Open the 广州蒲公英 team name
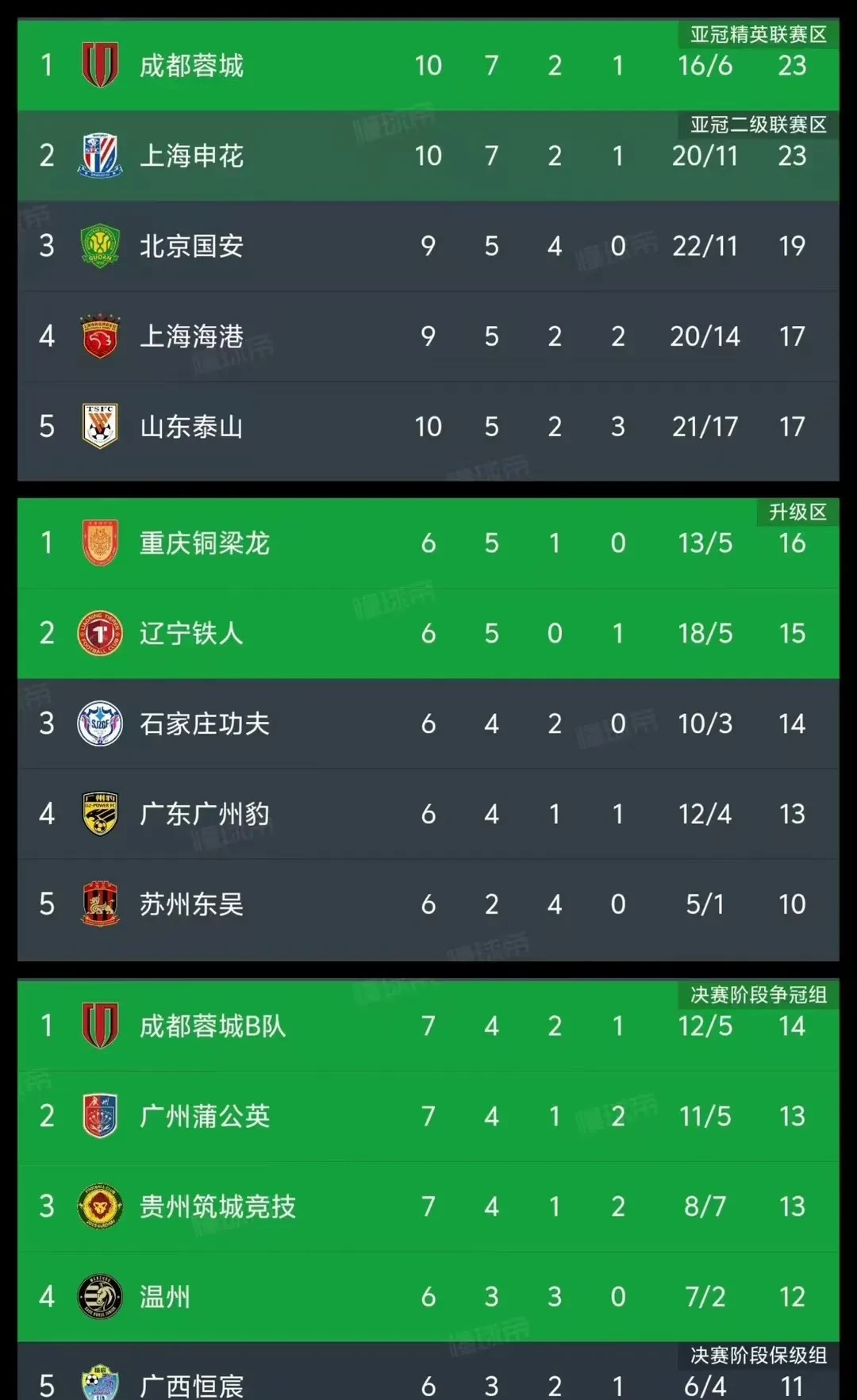 [207, 1116]
